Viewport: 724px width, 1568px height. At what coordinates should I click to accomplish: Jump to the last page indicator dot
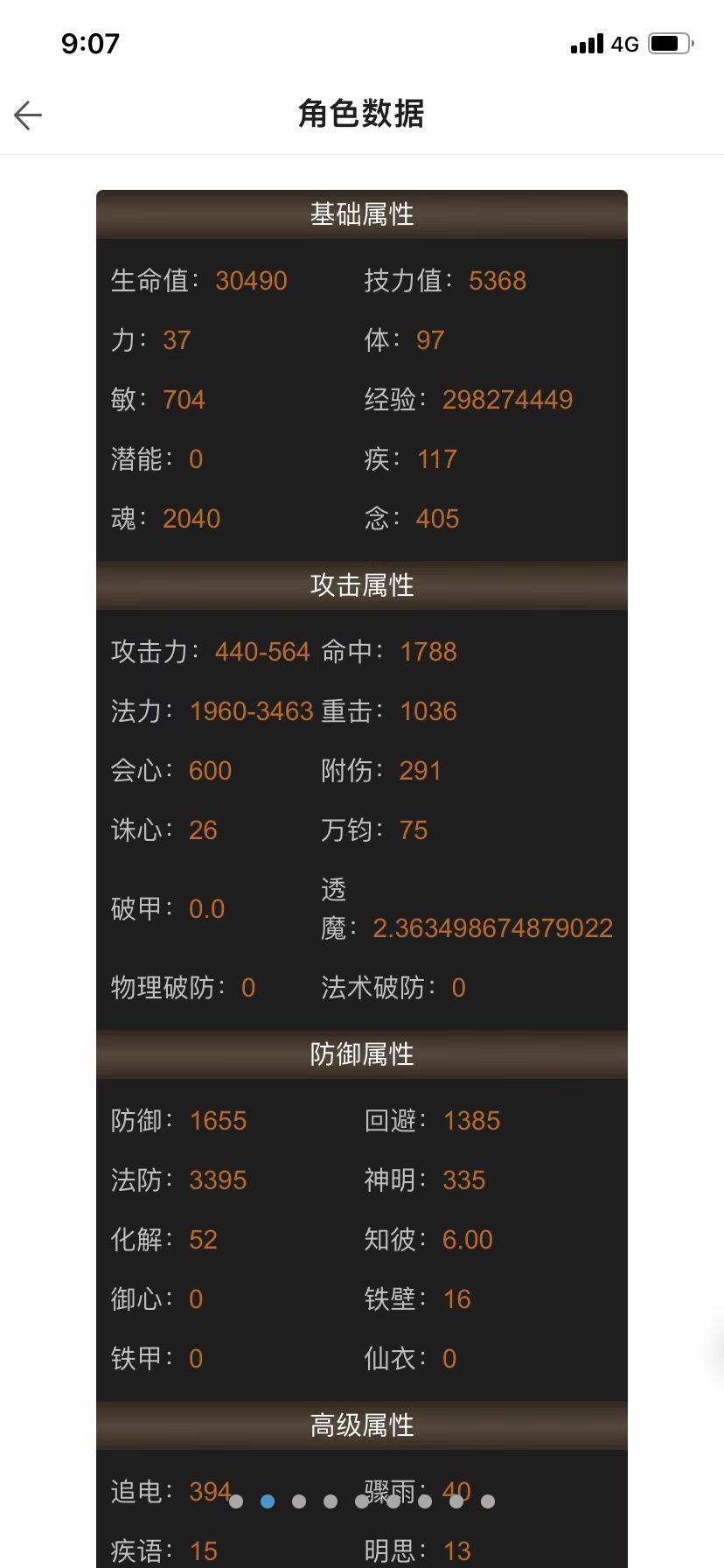pos(488,1501)
